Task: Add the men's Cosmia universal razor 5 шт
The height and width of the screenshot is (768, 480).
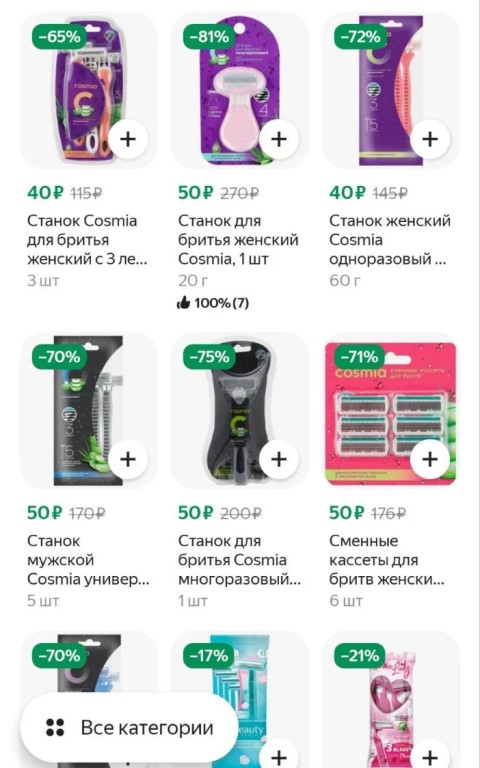Action: coord(128,459)
